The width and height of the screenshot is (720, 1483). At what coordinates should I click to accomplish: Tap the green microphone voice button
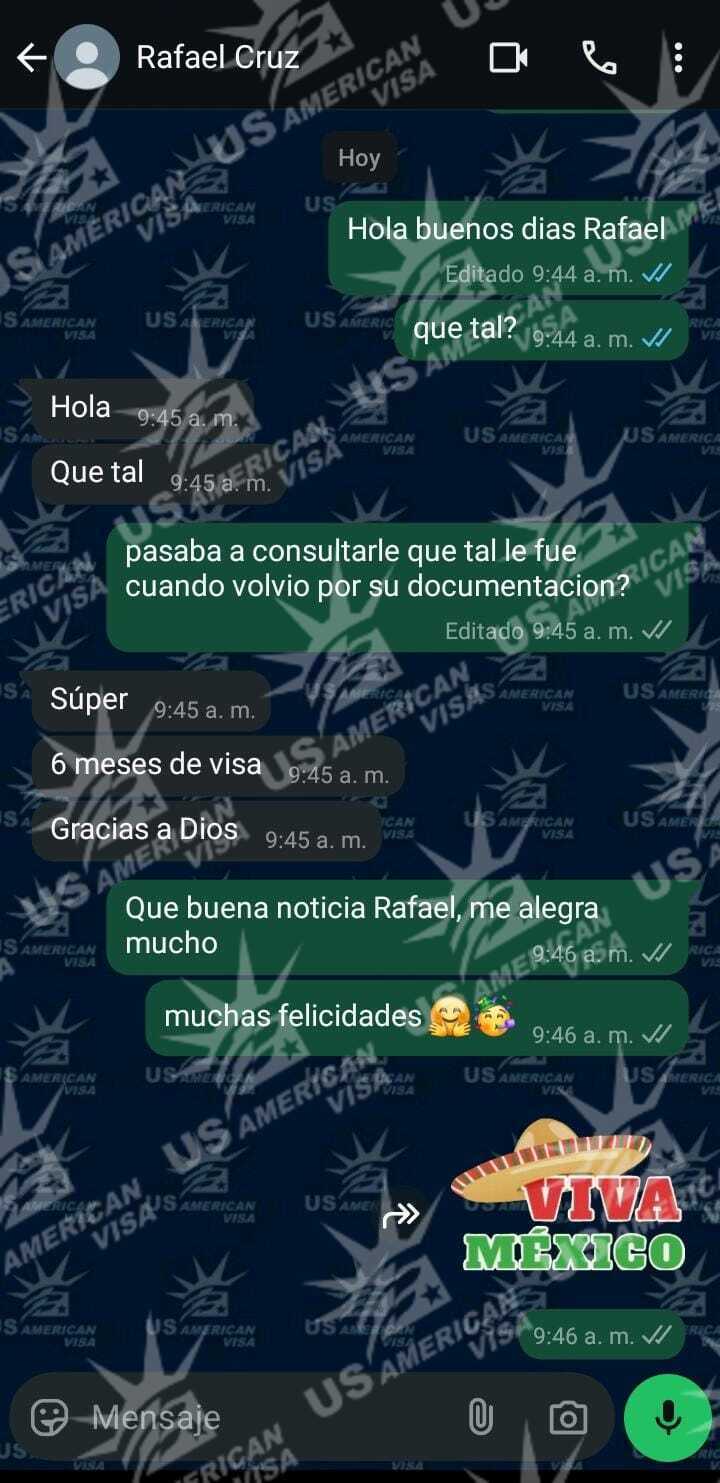point(667,1416)
